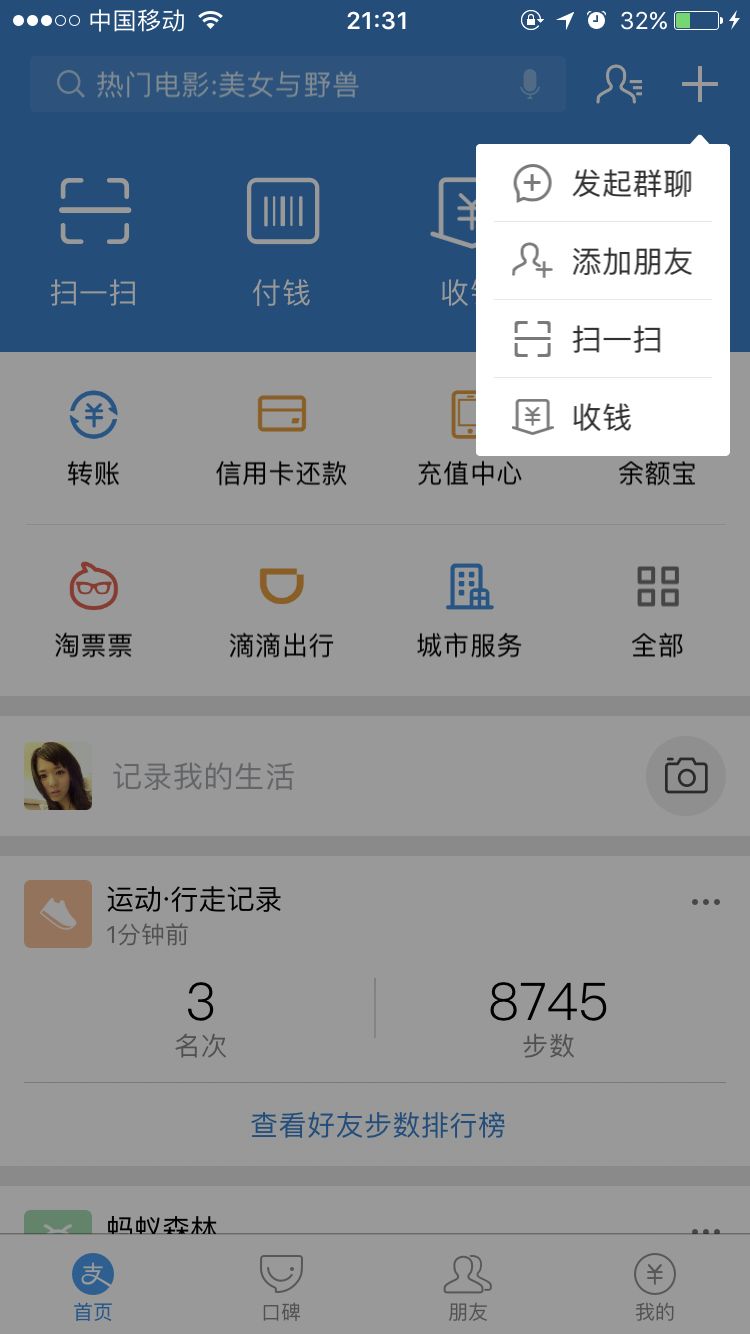The height and width of the screenshot is (1334, 750).
Task: Open the more options dots on 运动·行走记录
Action: [705, 902]
